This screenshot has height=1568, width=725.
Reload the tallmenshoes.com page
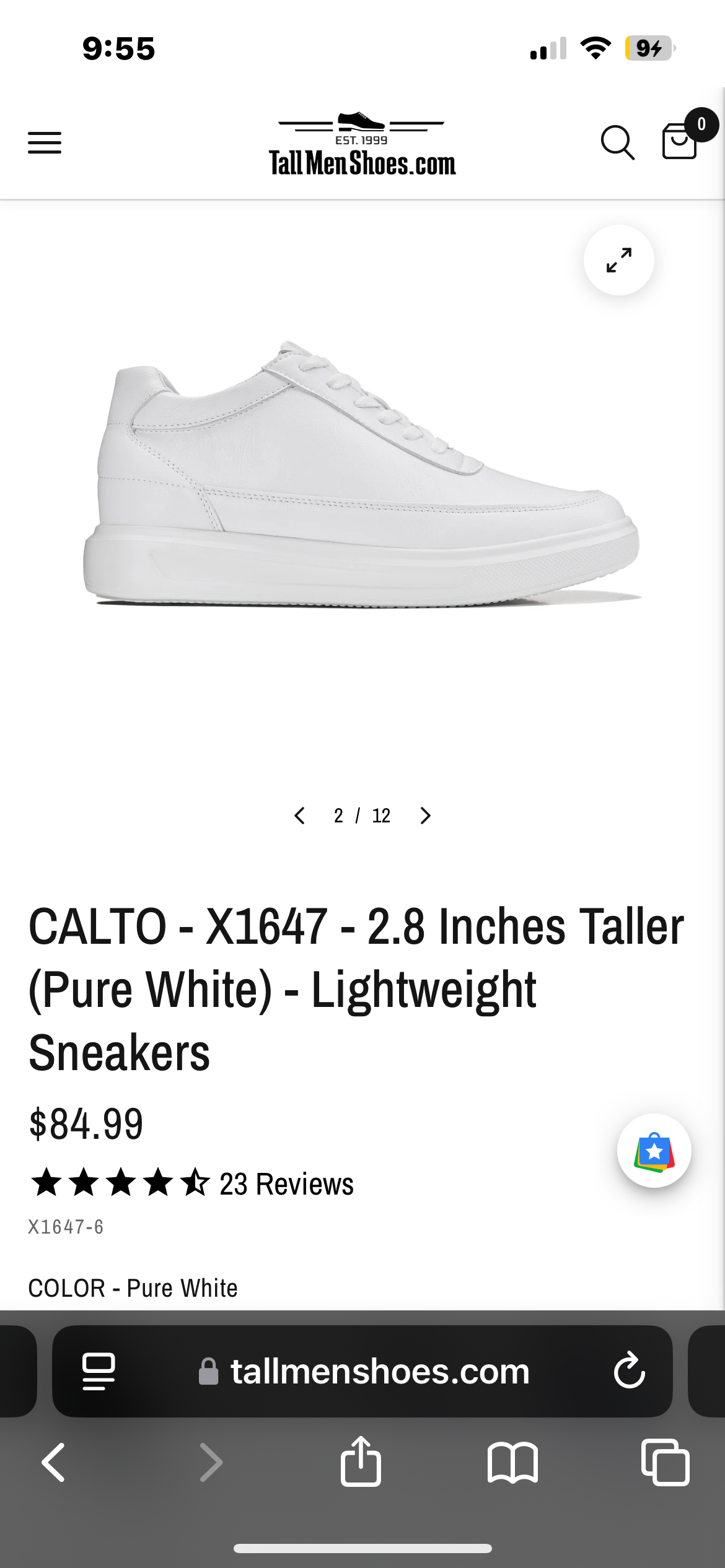[x=629, y=1371]
